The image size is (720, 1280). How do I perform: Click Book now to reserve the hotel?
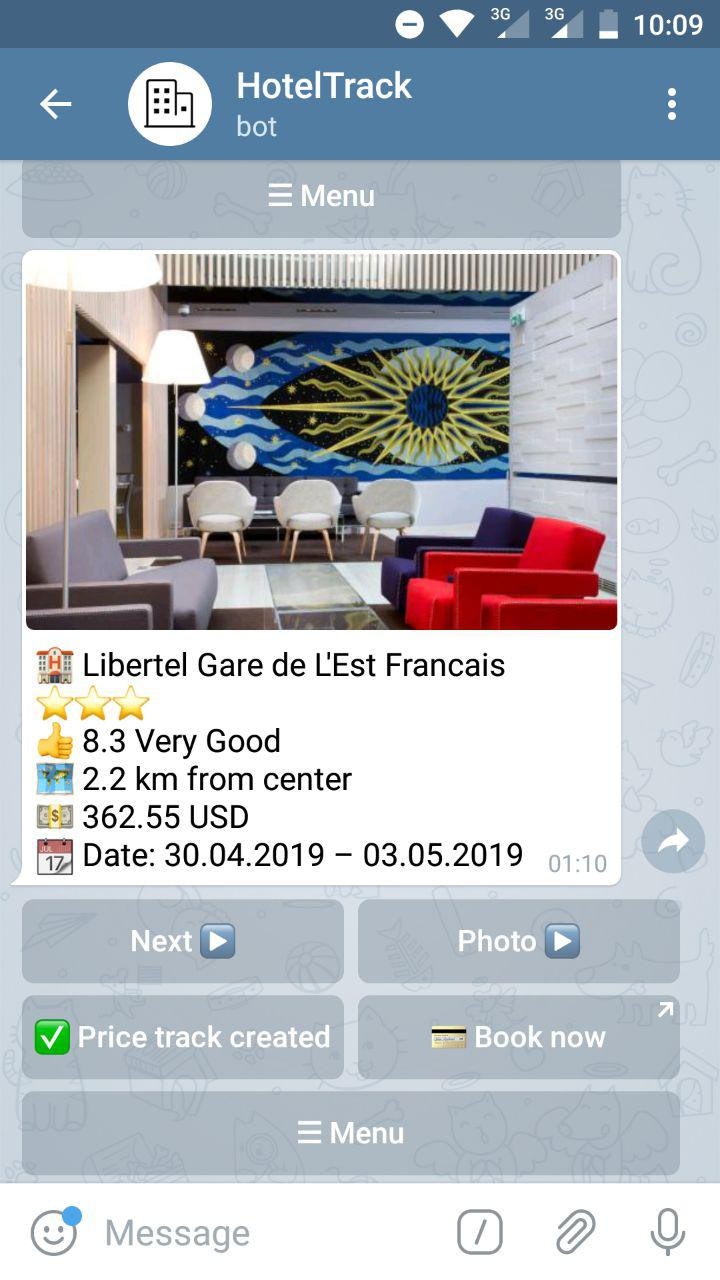coord(518,1037)
